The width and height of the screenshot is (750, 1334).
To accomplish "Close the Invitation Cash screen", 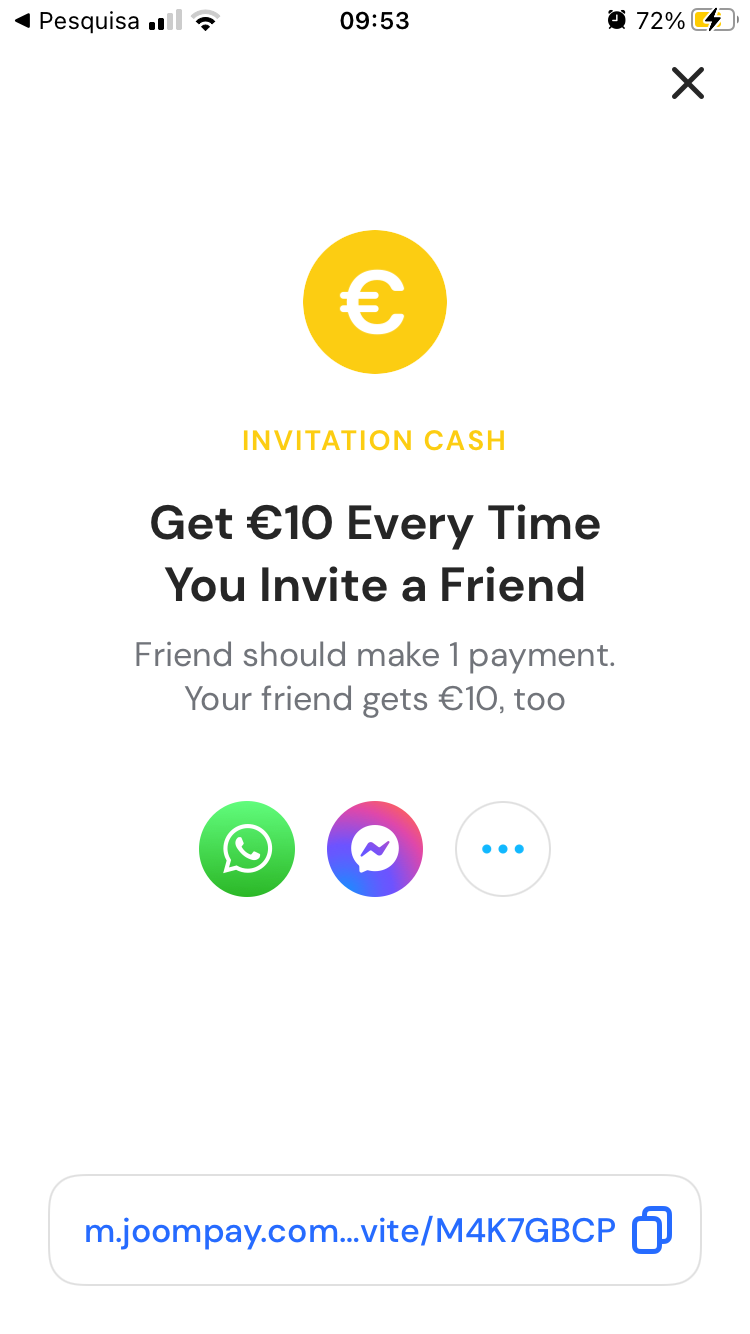I will [688, 83].
